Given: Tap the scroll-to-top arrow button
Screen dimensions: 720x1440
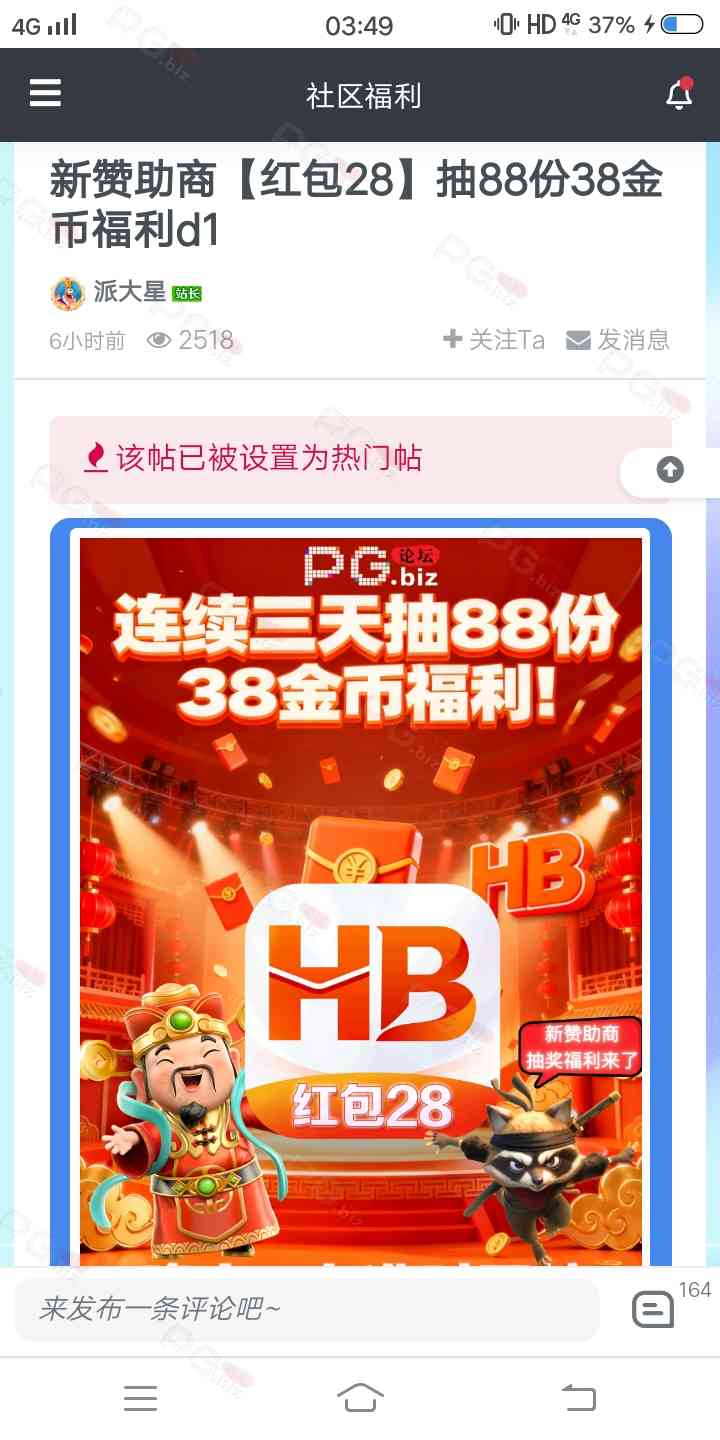Looking at the screenshot, I should pyautogui.click(x=670, y=470).
